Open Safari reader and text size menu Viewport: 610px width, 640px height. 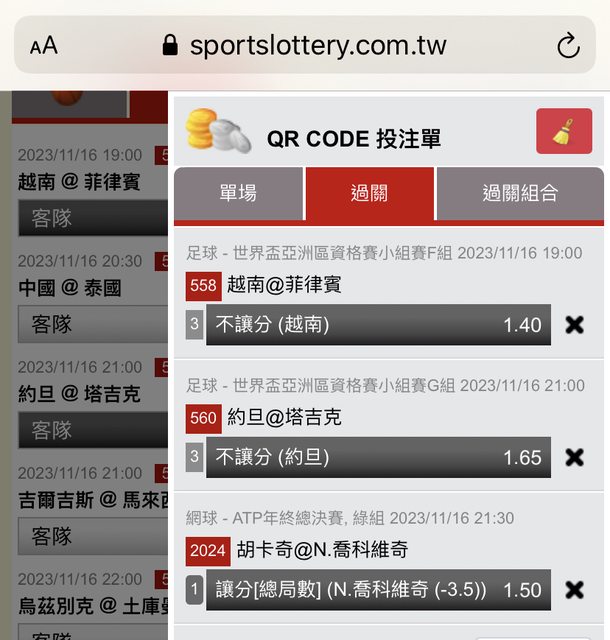click(44, 46)
